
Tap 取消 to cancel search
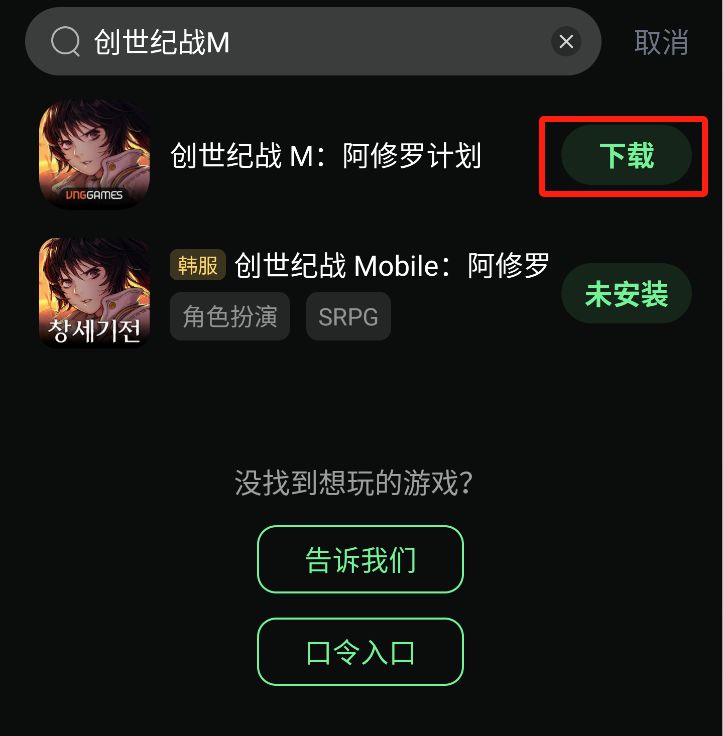tap(660, 41)
